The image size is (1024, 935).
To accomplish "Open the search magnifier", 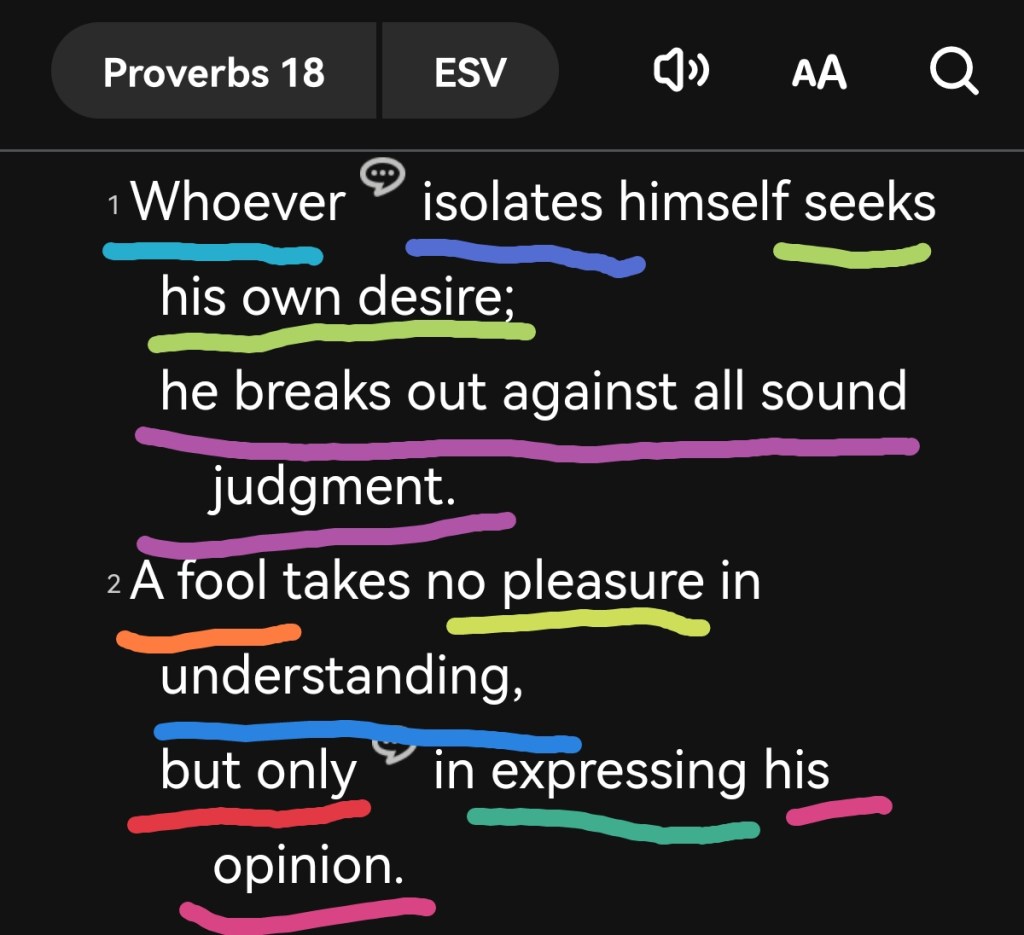I will (953, 72).
